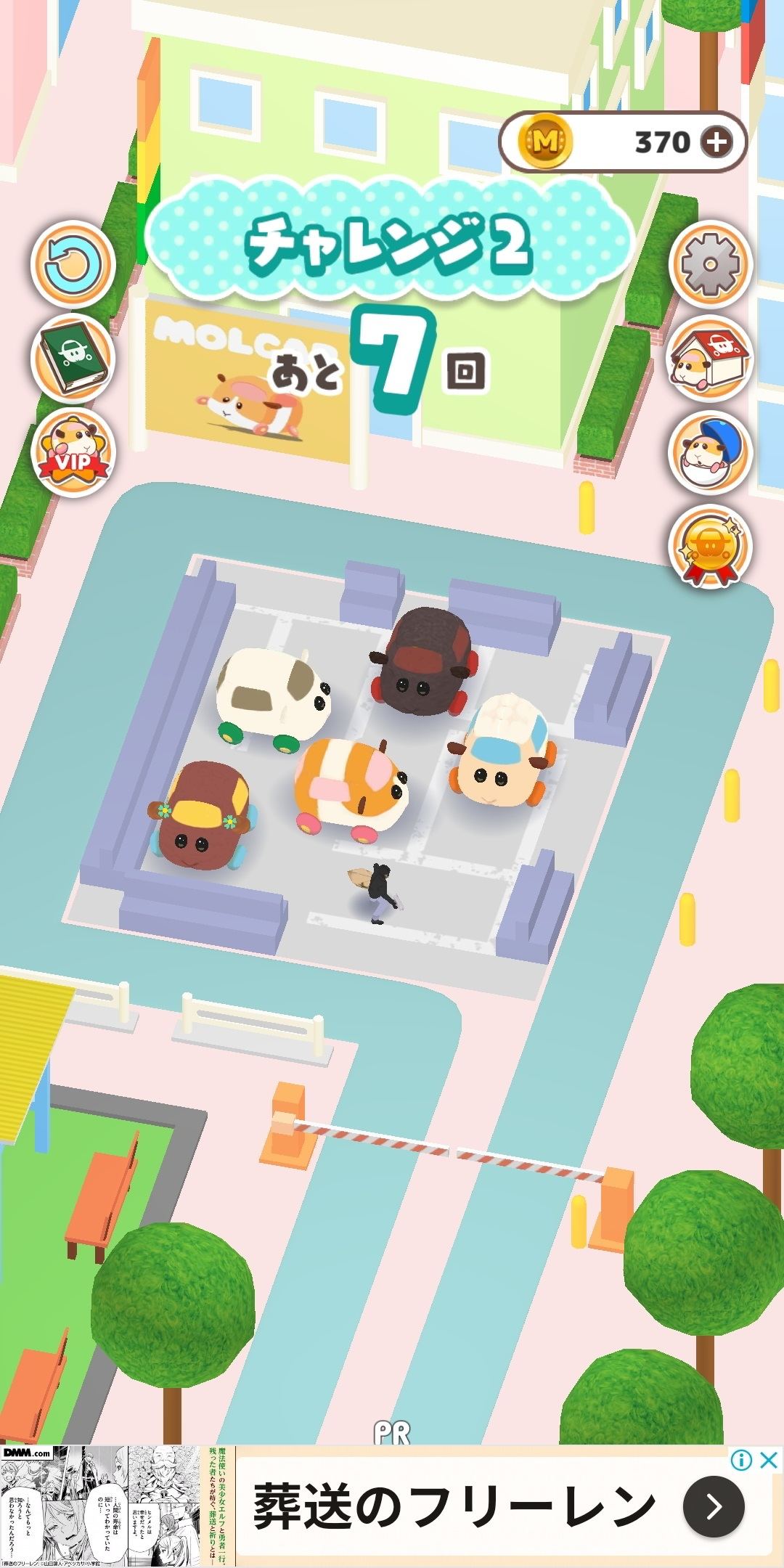Move the cream Molcar with the blue hat
The image size is (784, 1568).
point(502,751)
